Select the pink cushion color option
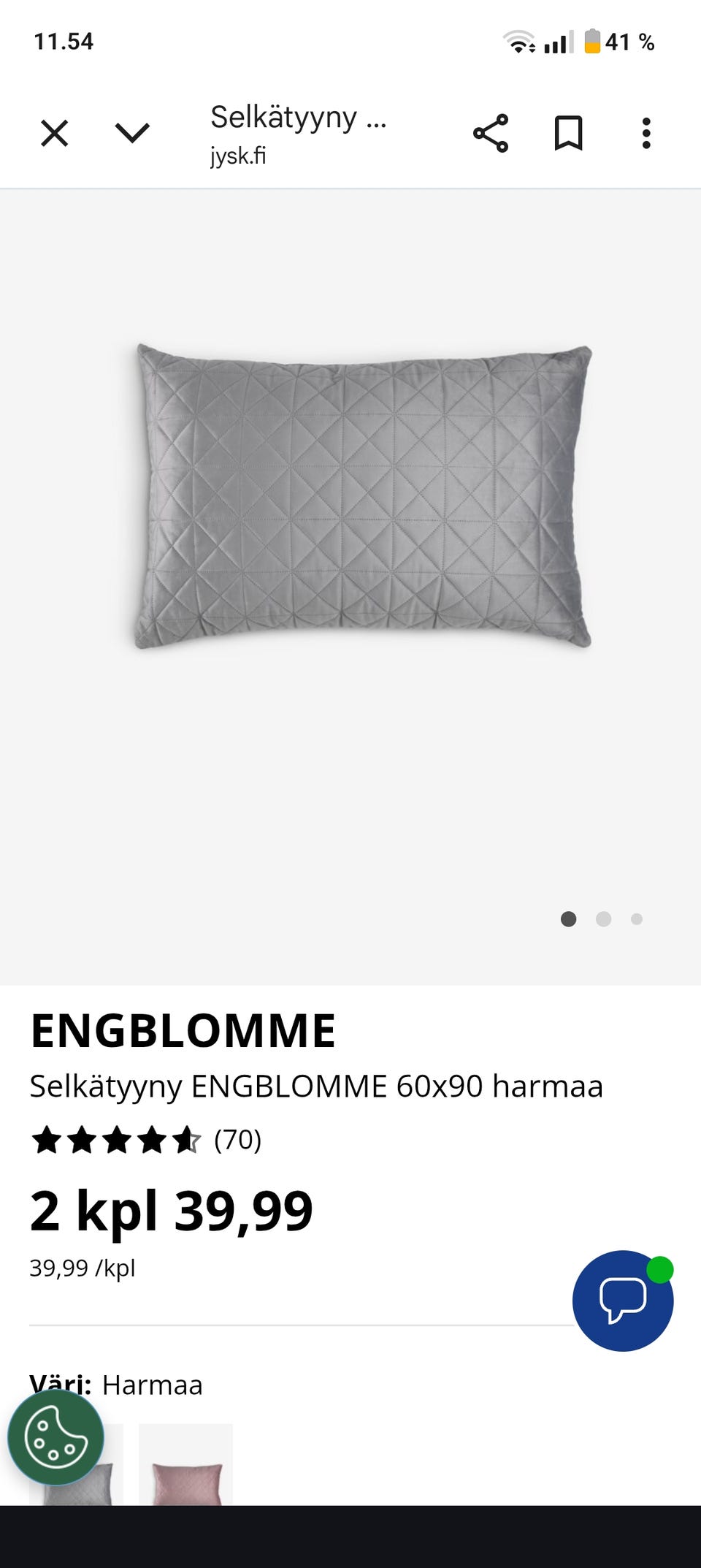701x1568 pixels. 186,1465
